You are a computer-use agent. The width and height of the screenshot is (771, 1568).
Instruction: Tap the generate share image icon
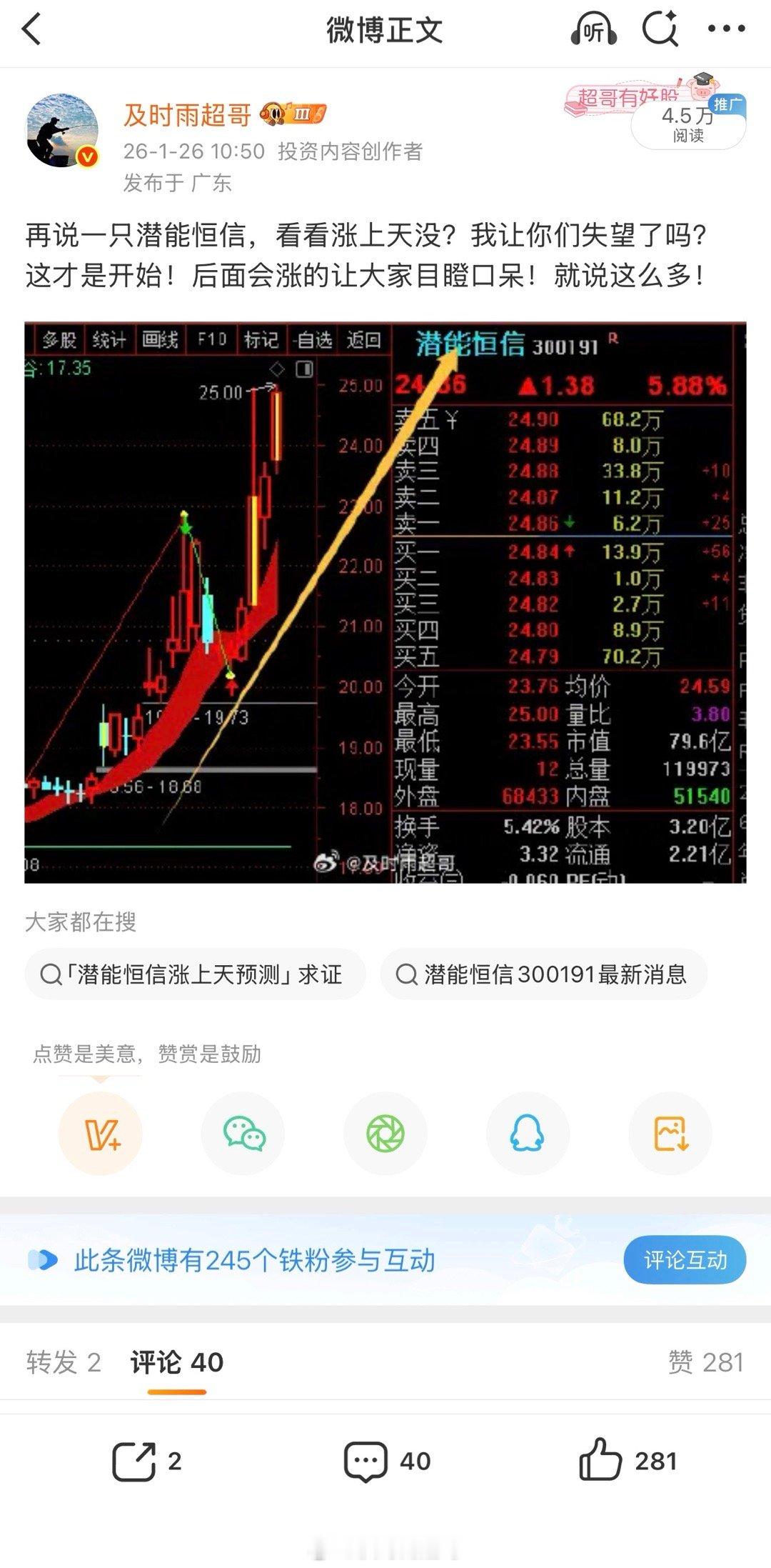(x=670, y=1133)
